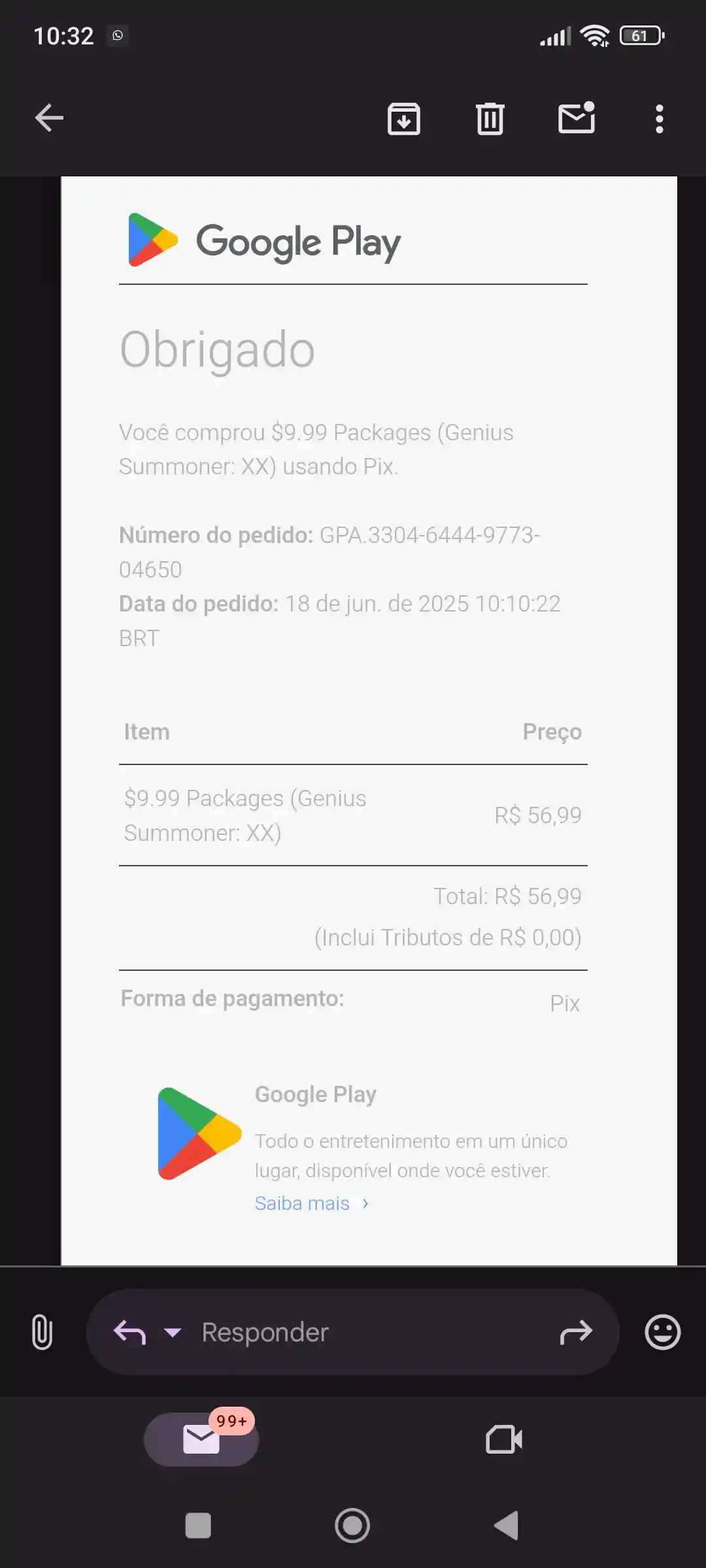Expand the reply options dropdown arrow

coord(173,1331)
